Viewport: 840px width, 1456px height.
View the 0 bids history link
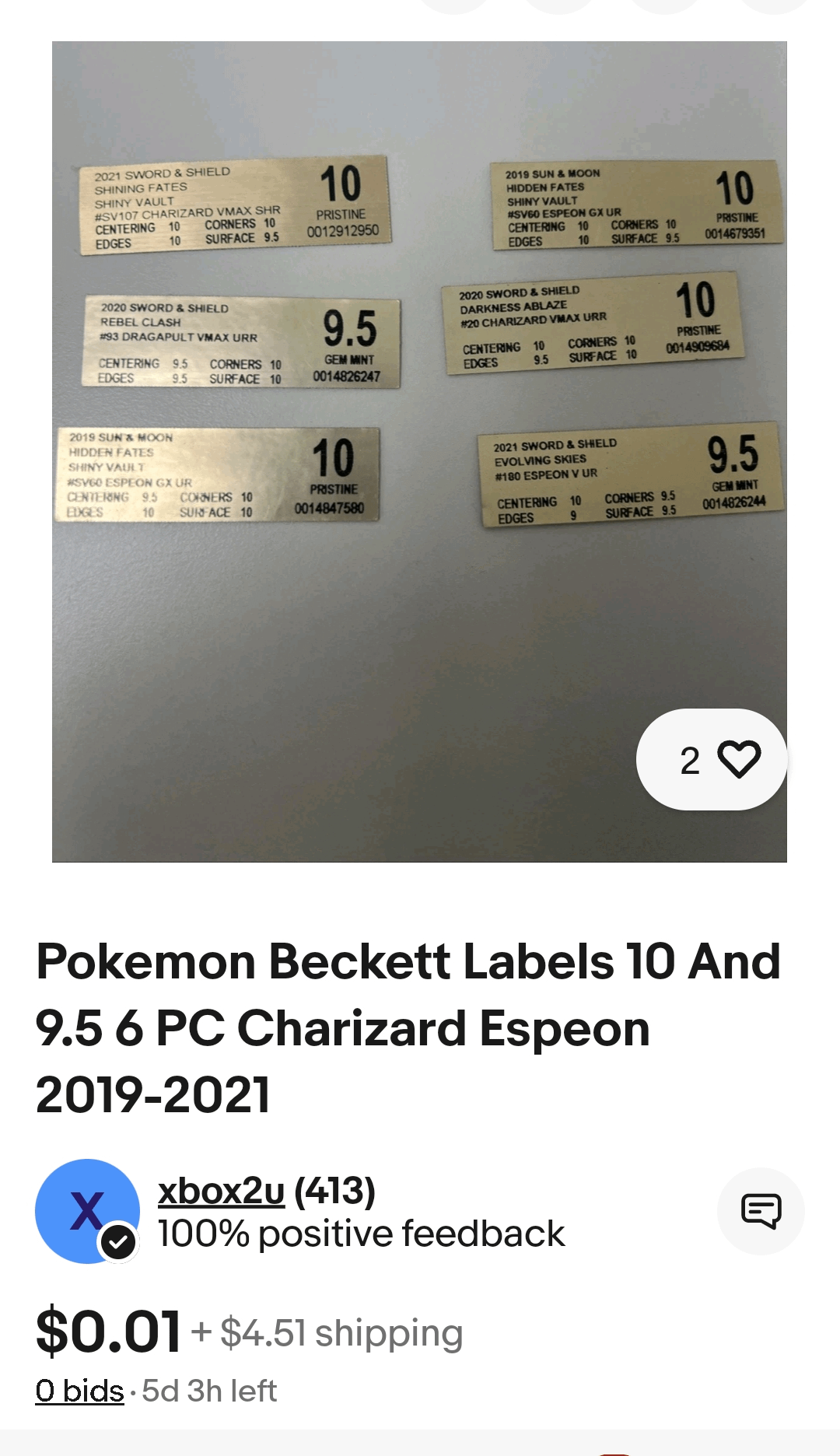[x=79, y=1391]
